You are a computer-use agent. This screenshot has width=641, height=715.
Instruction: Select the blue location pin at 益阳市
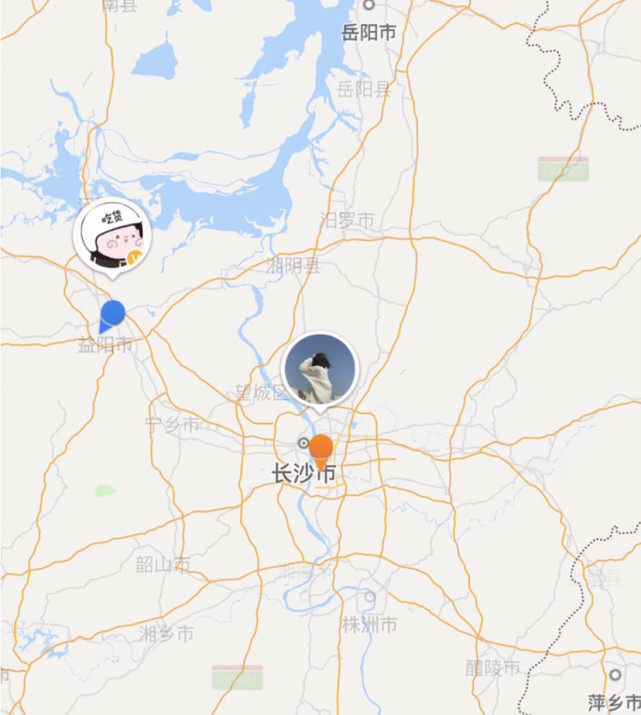(x=112, y=315)
